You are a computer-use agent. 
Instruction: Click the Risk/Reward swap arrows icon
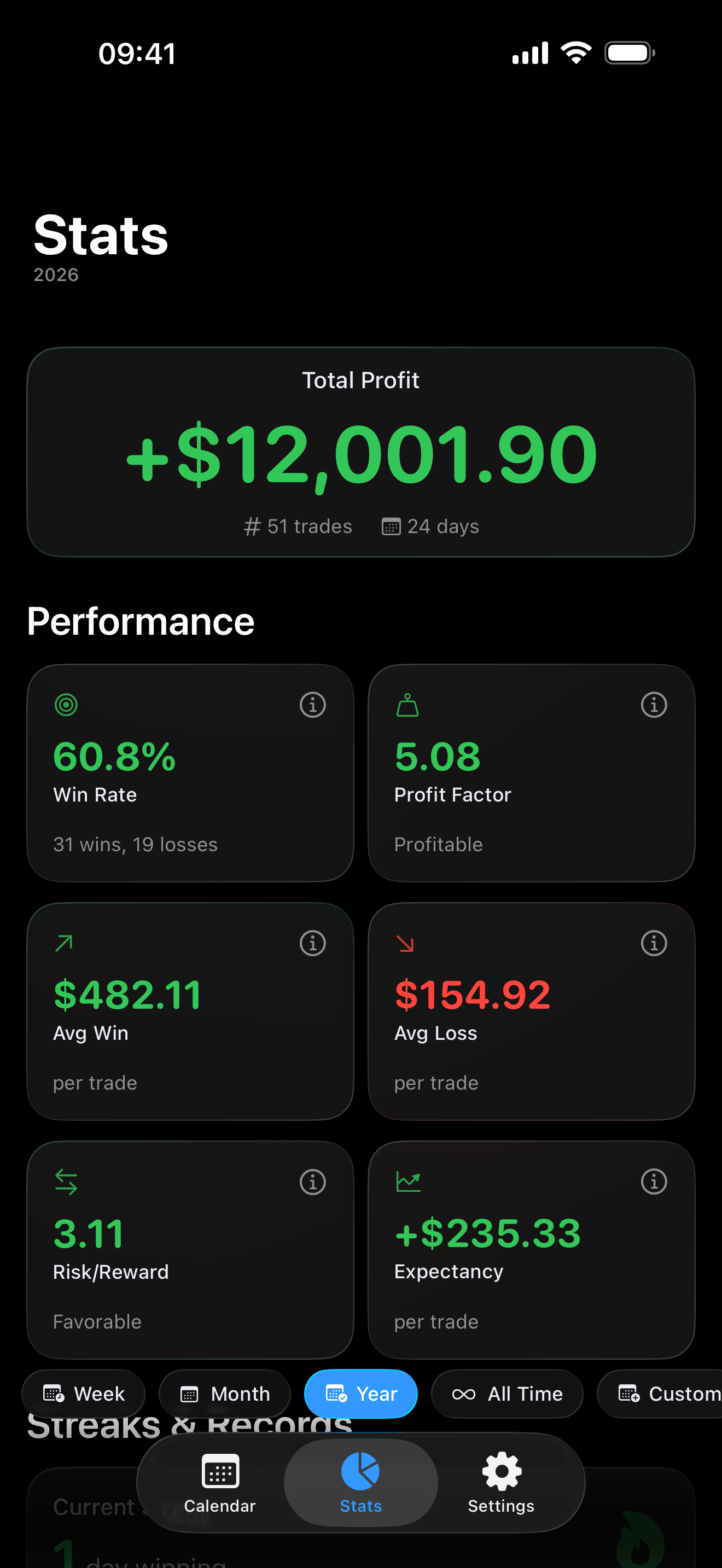coord(66,1181)
